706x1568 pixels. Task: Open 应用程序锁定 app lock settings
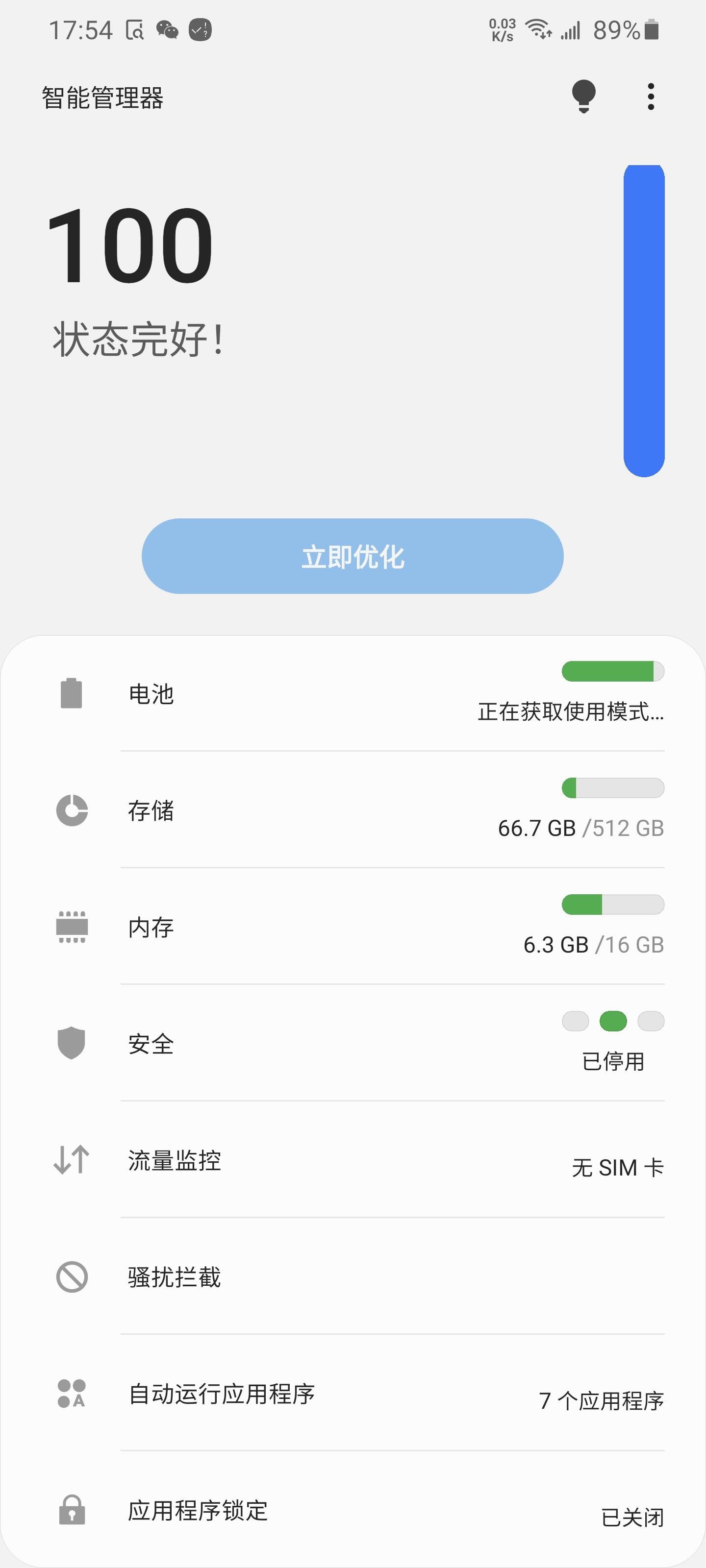(x=353, y=1511)
